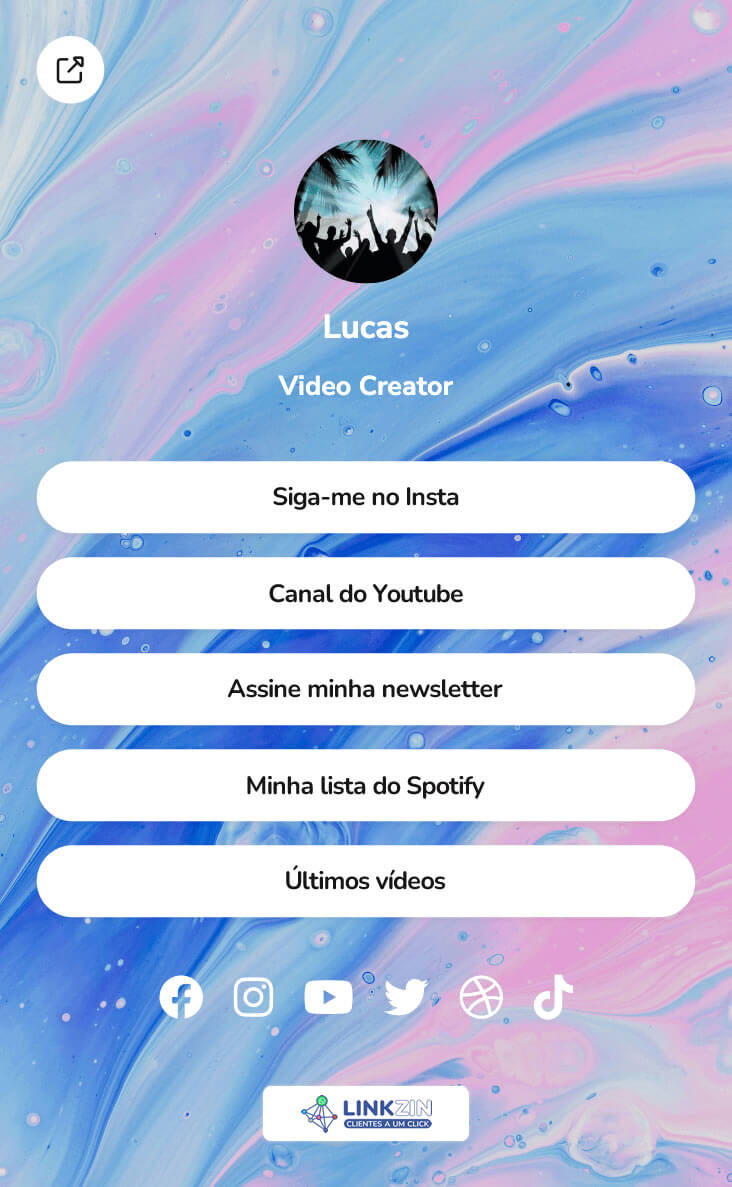
Task: Tap the share icon in the top corner
Action: point(70,70)
